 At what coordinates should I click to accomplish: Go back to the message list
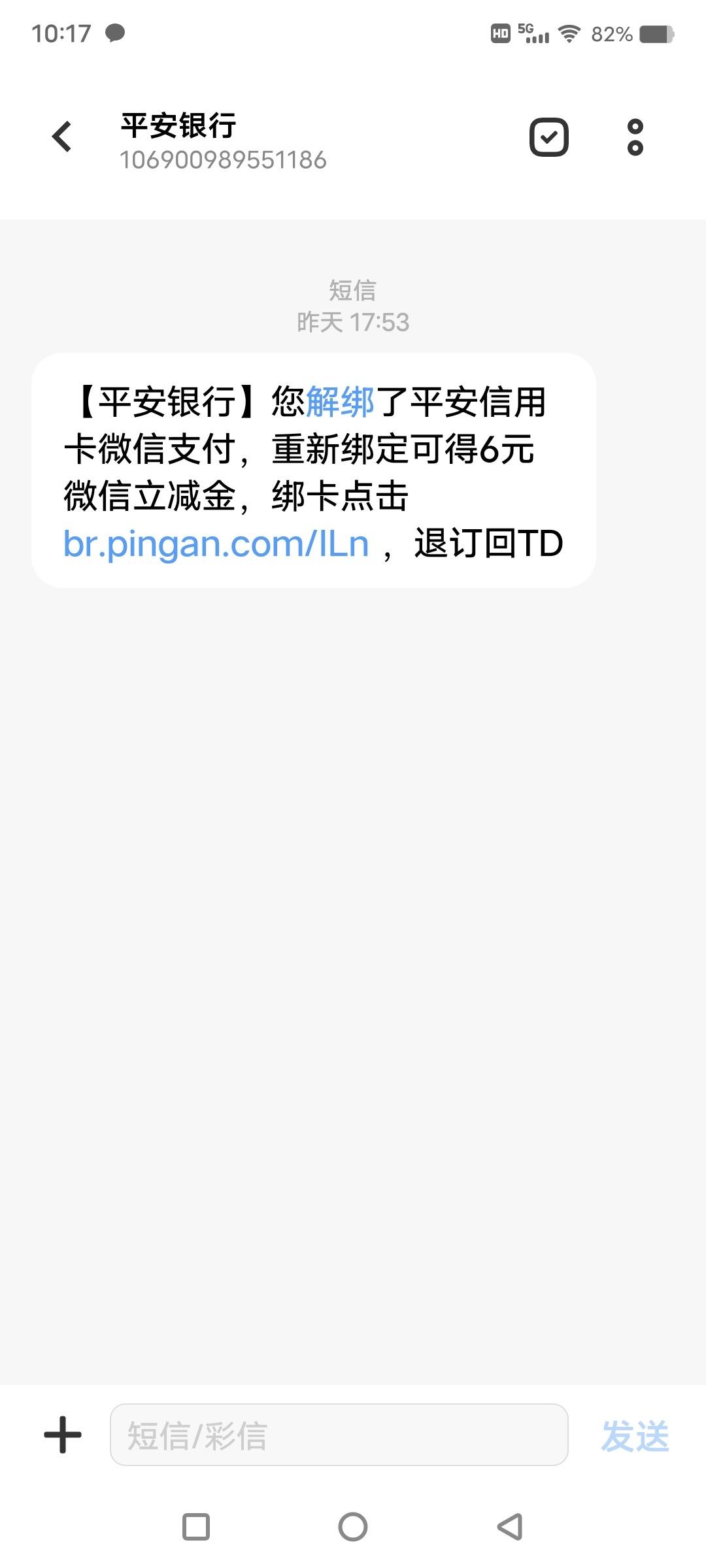tap(62, 137)
